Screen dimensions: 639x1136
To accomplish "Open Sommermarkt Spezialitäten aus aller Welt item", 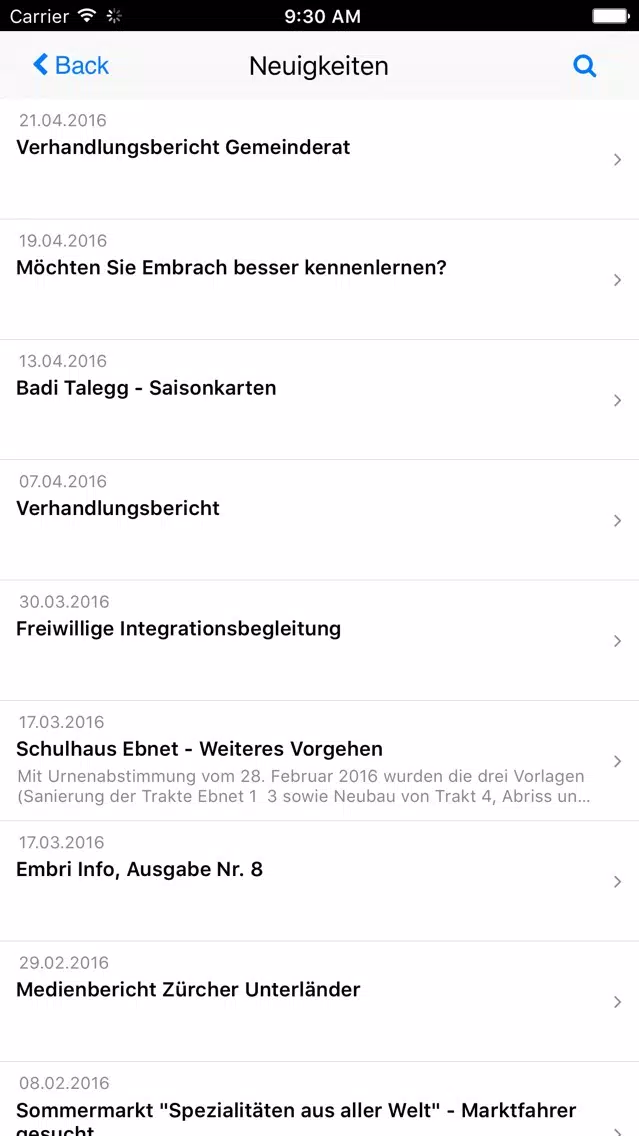I will tap(320, 1100).
